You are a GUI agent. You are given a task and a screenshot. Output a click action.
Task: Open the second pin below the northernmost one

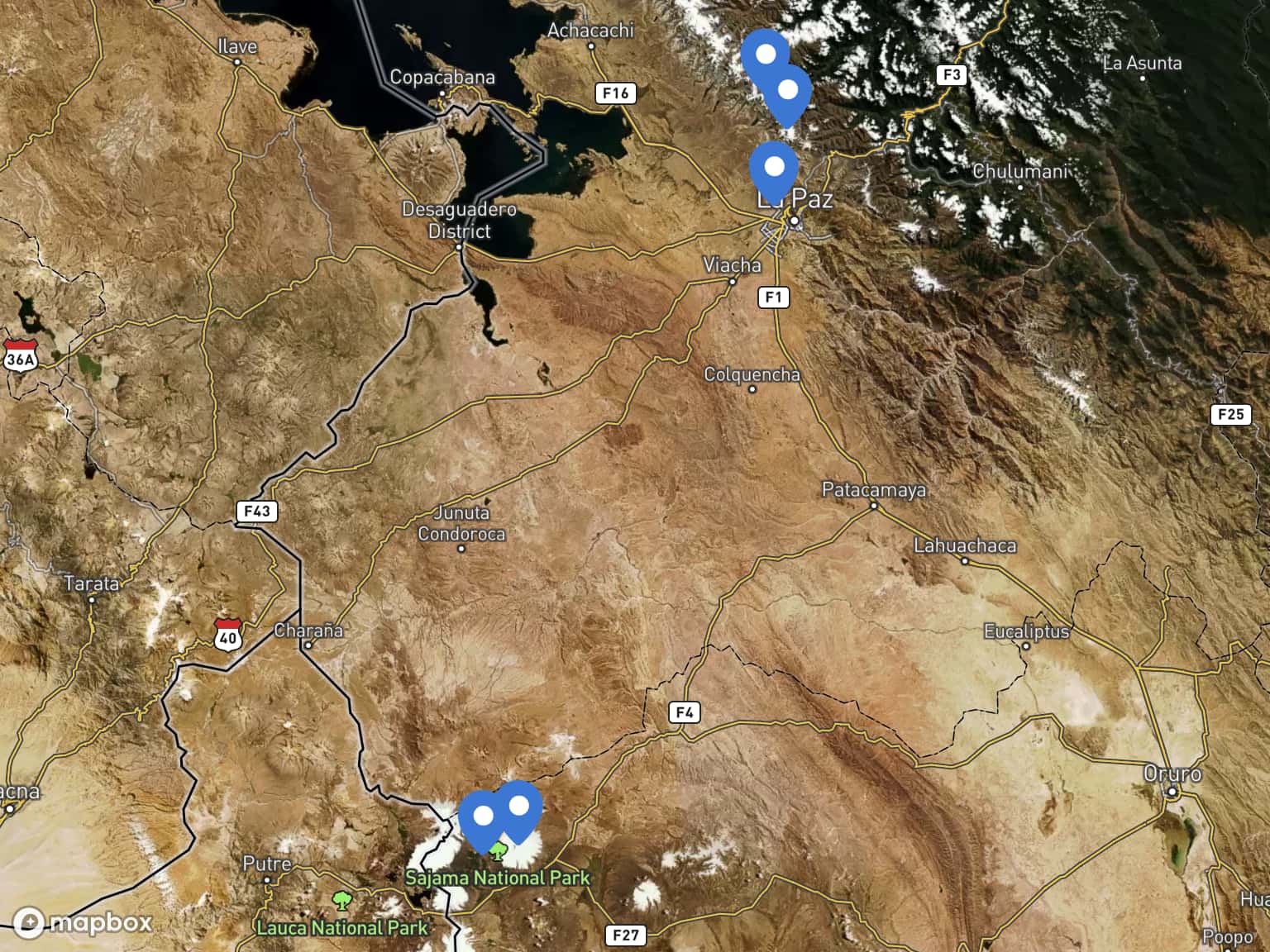coord(788,91)
